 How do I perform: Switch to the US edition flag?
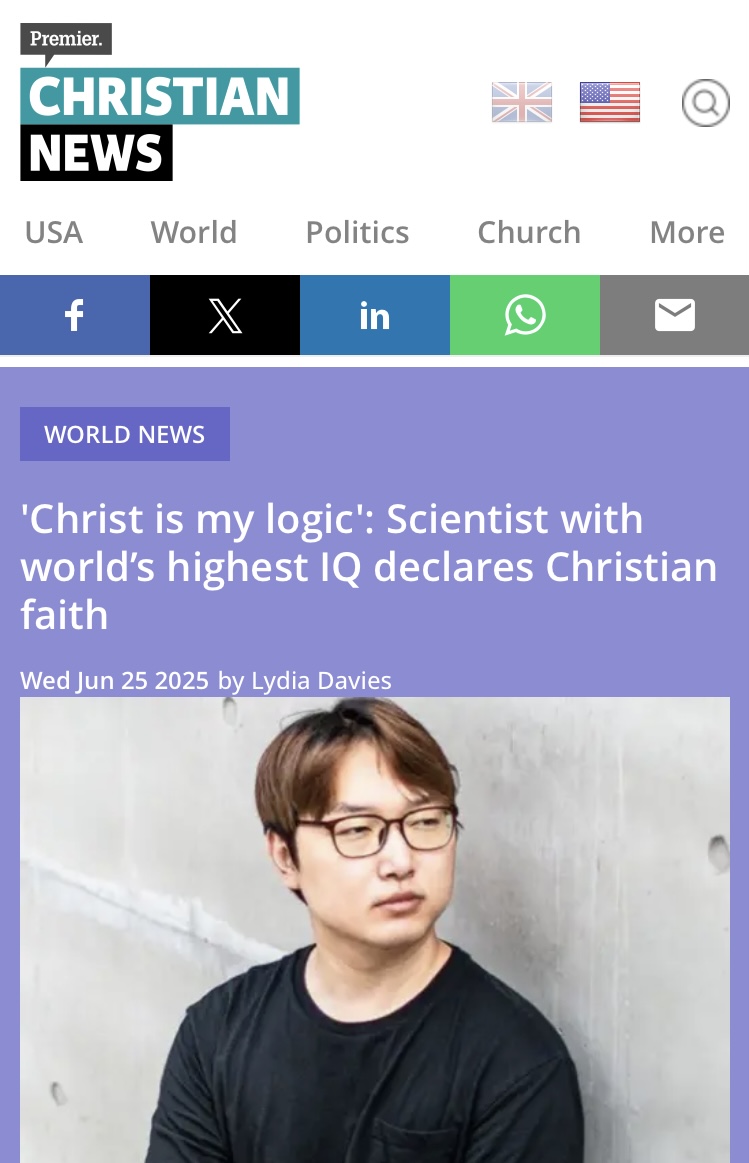coord(610,102)
